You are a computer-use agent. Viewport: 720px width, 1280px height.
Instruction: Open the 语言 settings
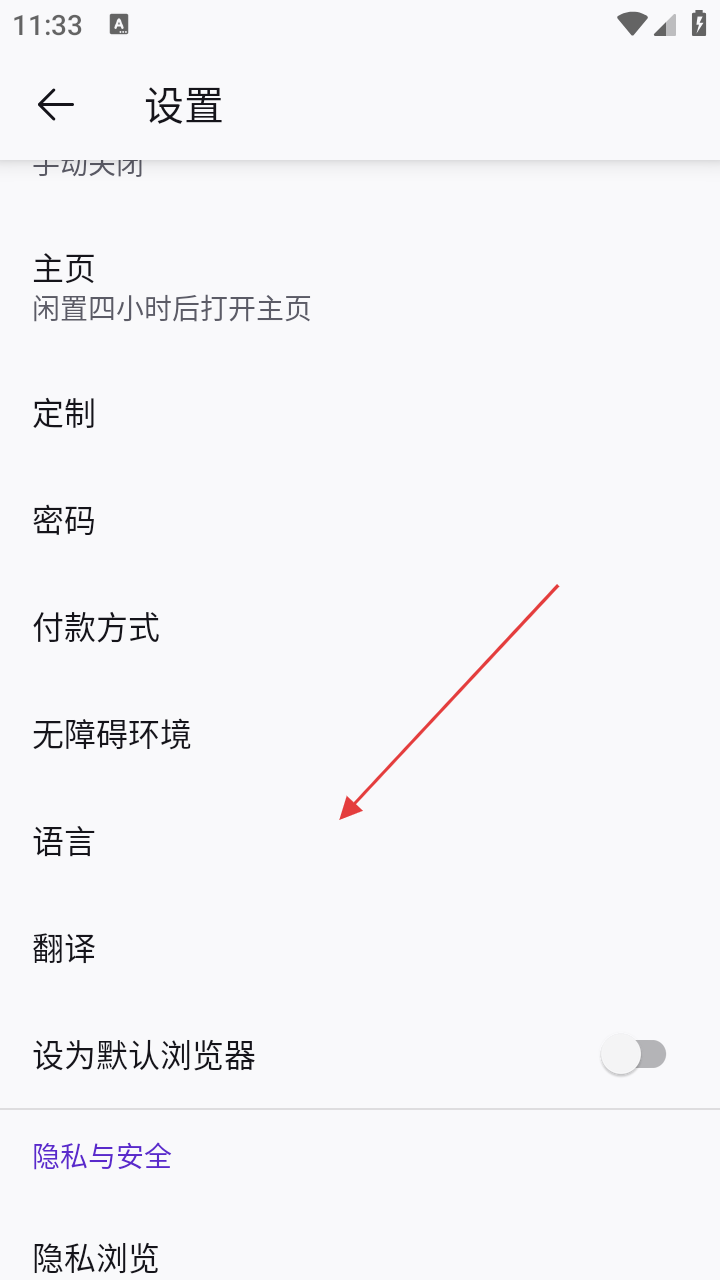pyautogui.click(x=64, y=842)
